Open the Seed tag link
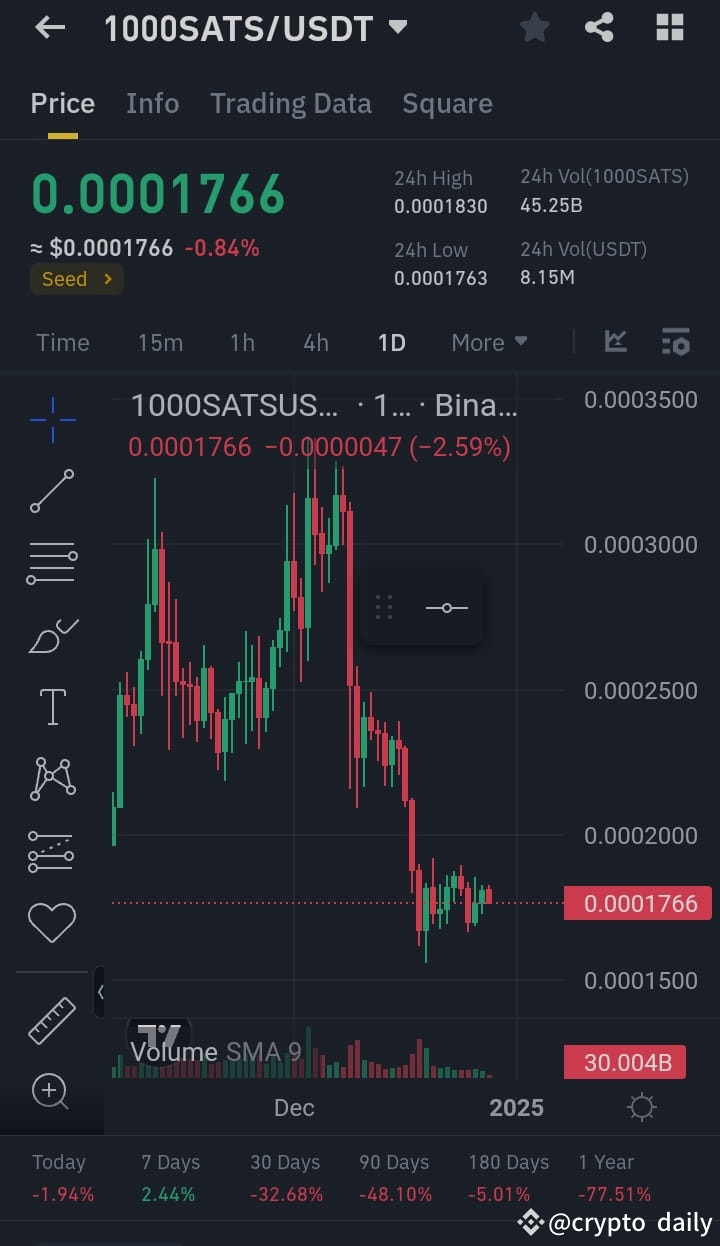Image resolution: width=720 pixels, height=1246 pixels. [77, 279]
